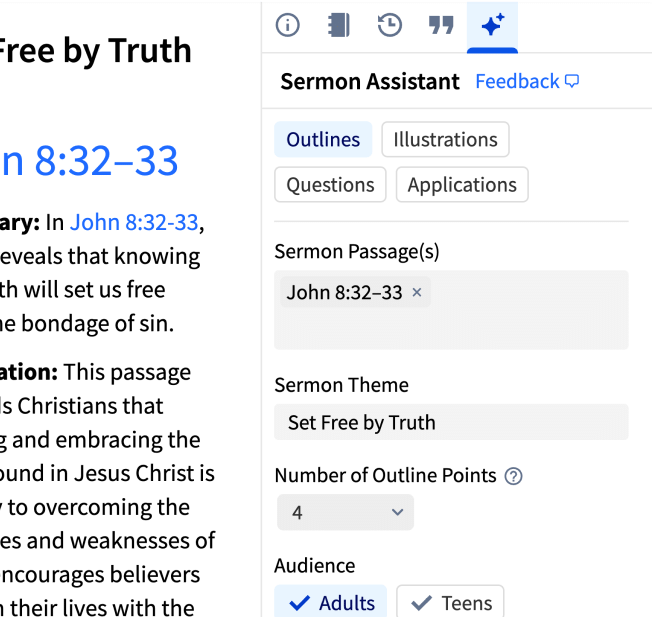The image size is (652, 617).
Task: Switch to the Questions chip
Action: coord(330,185)
